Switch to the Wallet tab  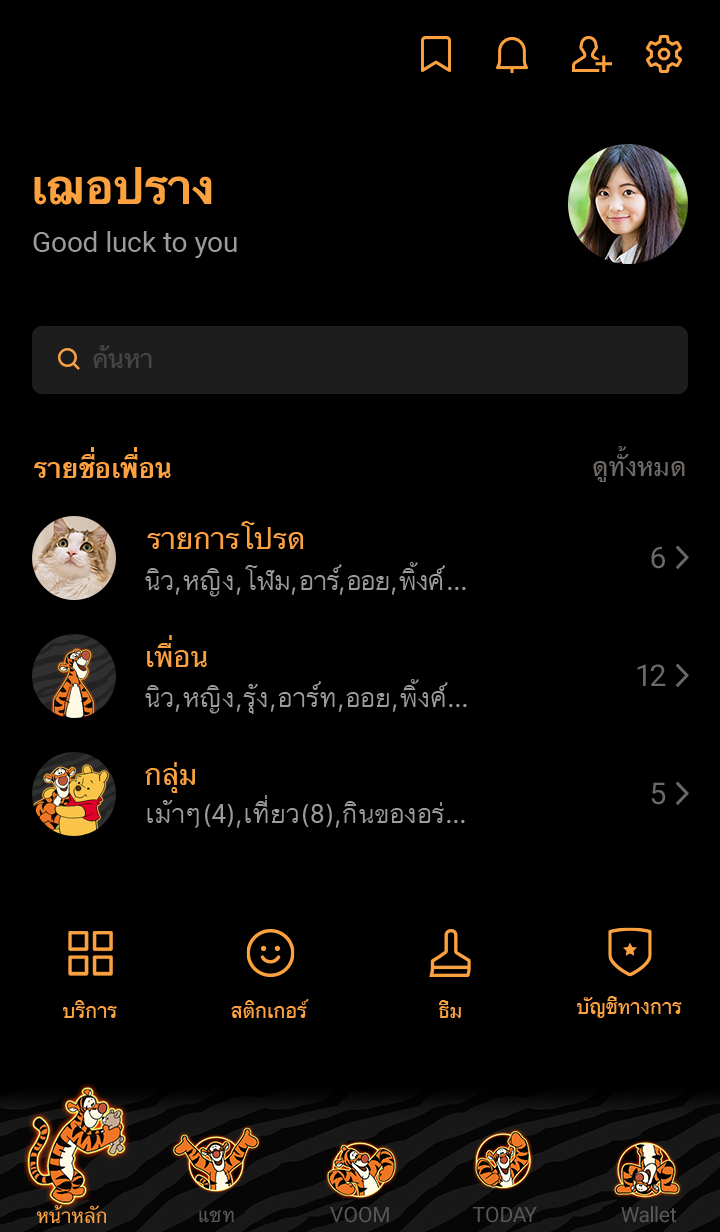[648, 1177]
